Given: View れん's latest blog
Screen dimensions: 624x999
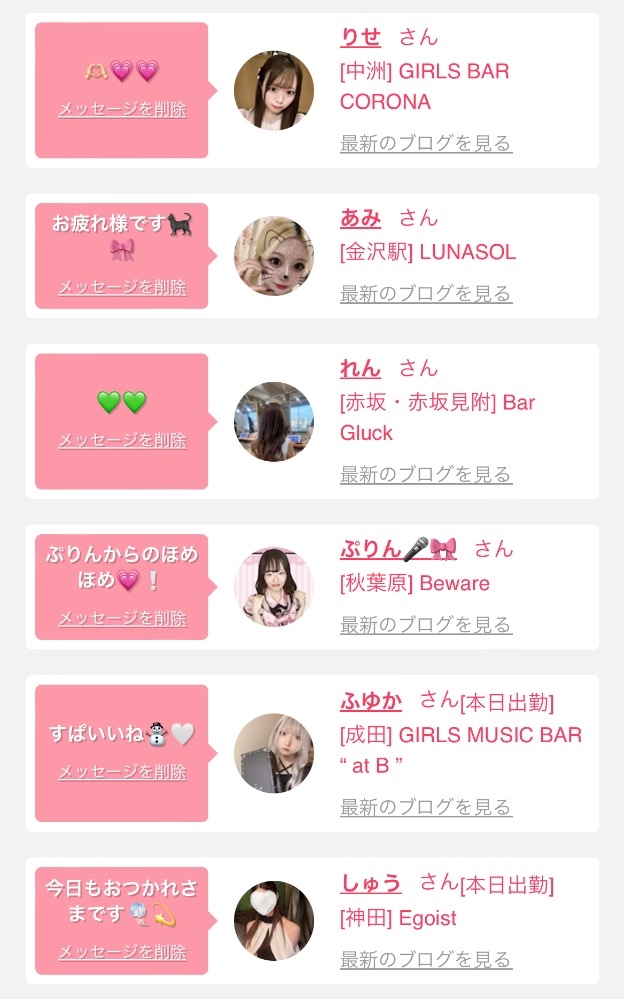Looking at the screenshot, I should 426,474.
